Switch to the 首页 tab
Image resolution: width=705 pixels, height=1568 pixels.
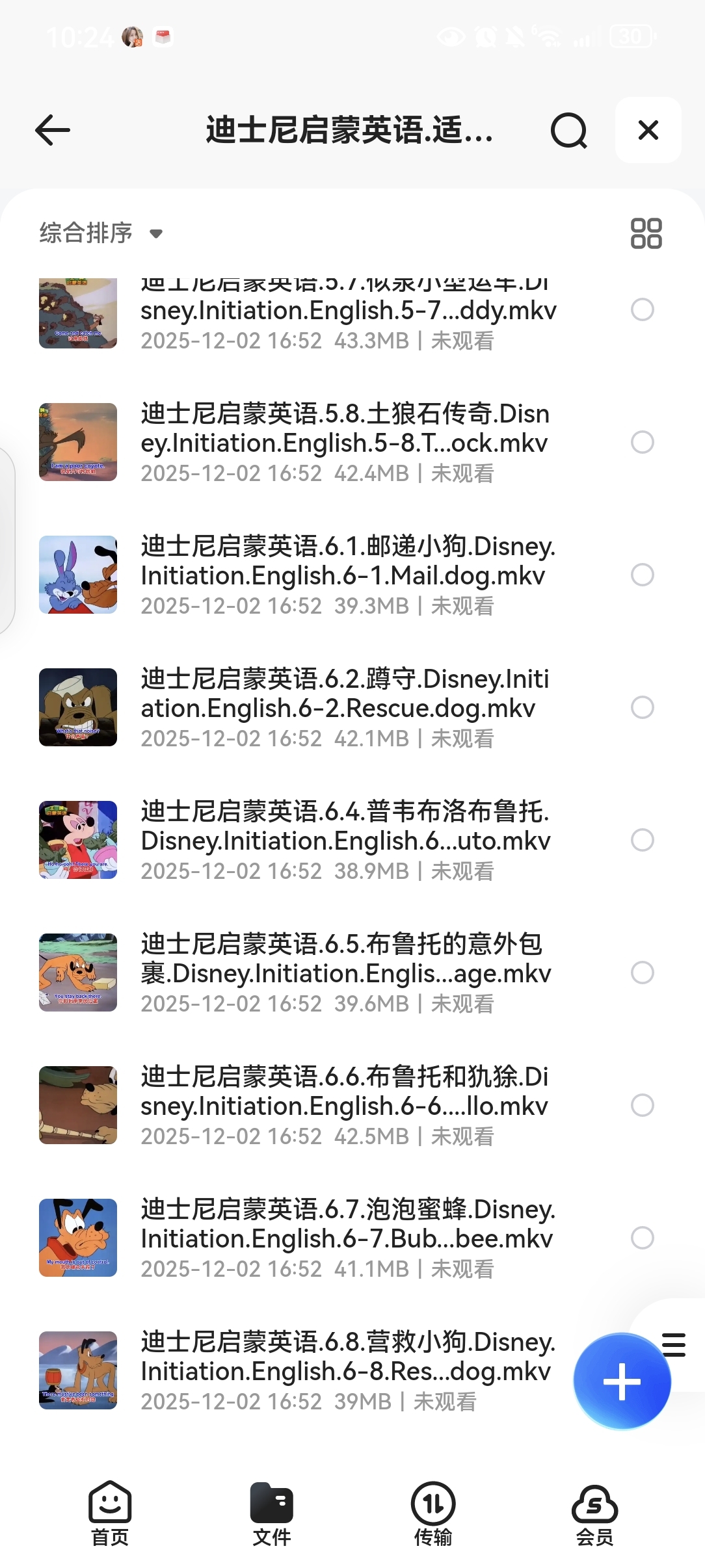coord(110,1514)
